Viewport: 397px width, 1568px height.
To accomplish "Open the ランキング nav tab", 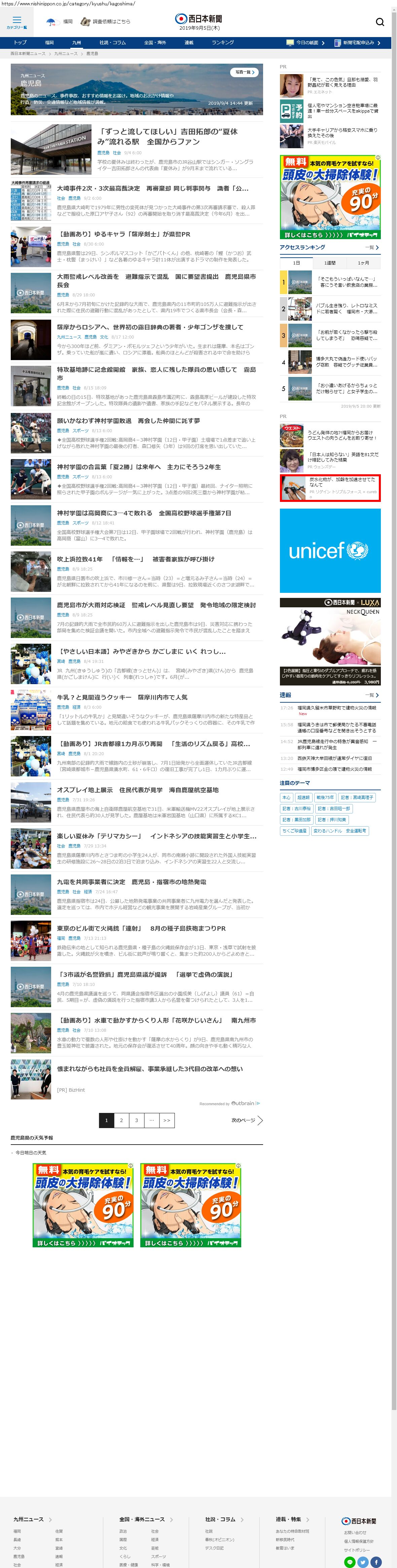I will pyautogui.click(x=222, y=42).
